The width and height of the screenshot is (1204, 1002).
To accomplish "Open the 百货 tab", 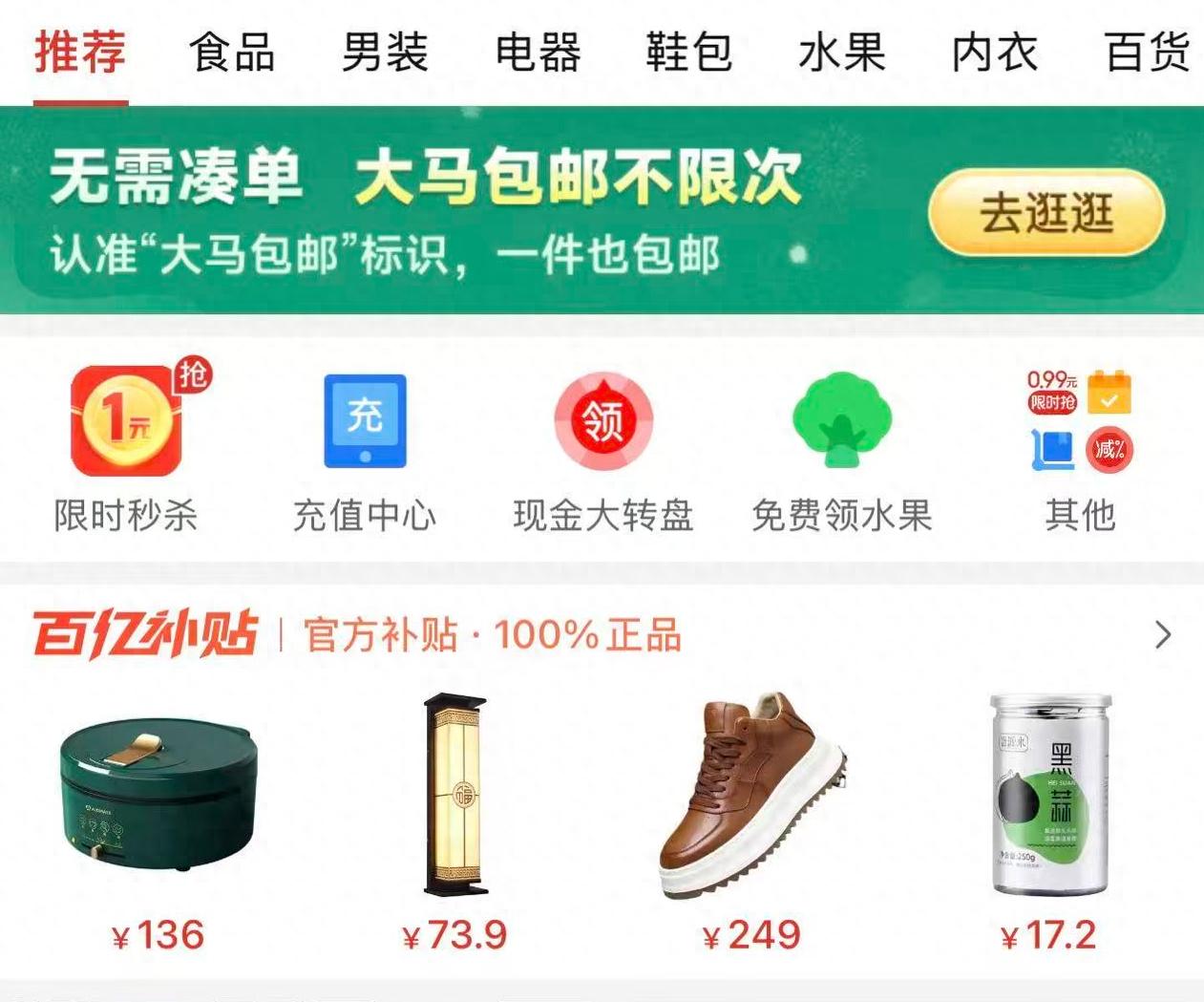I will pyautogui.click(x=1147, y=53).
